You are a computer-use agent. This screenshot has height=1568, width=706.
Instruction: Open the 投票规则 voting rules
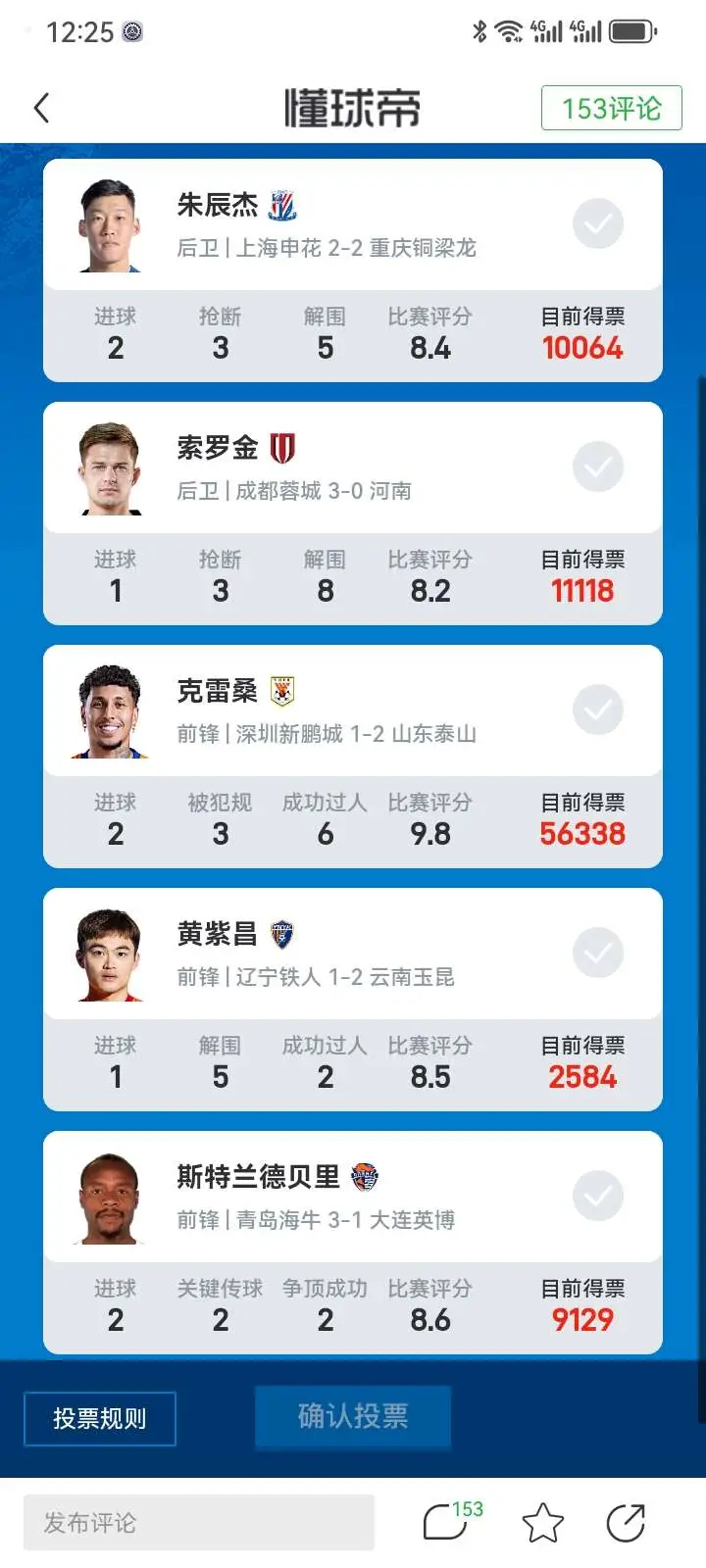pyautogui.click(x=100, y=1418)
